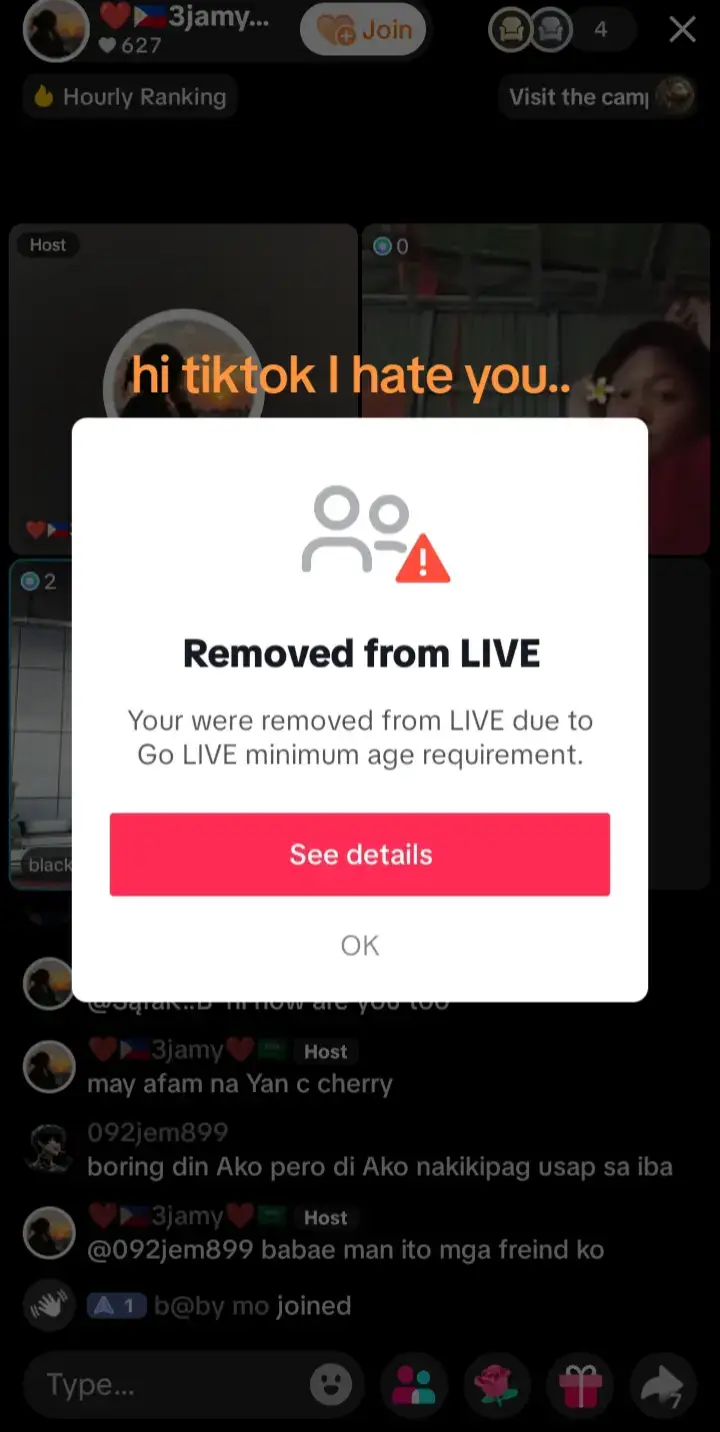The height and width of the screenshot is (1432, 720).
Task: Send a rose gift
Action: point(497,1385)
